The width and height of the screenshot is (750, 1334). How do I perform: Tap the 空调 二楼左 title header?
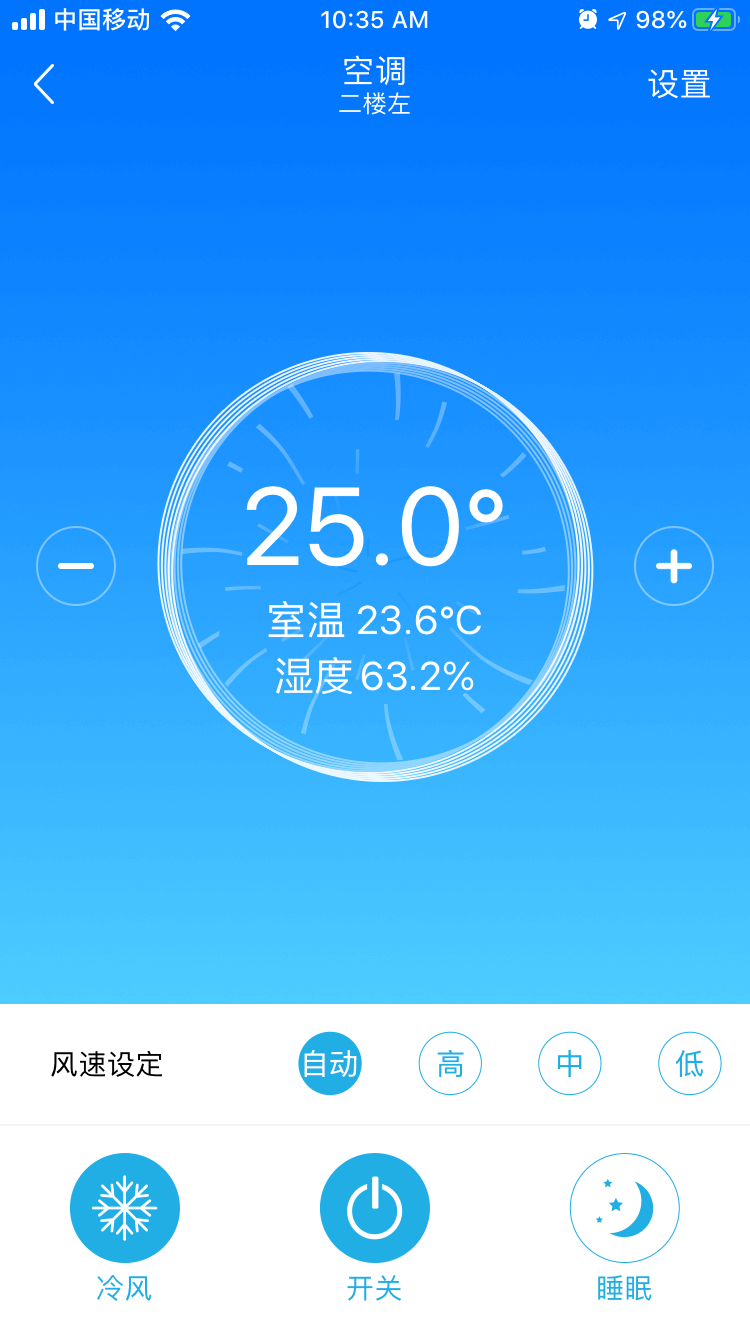click(374, 85)
